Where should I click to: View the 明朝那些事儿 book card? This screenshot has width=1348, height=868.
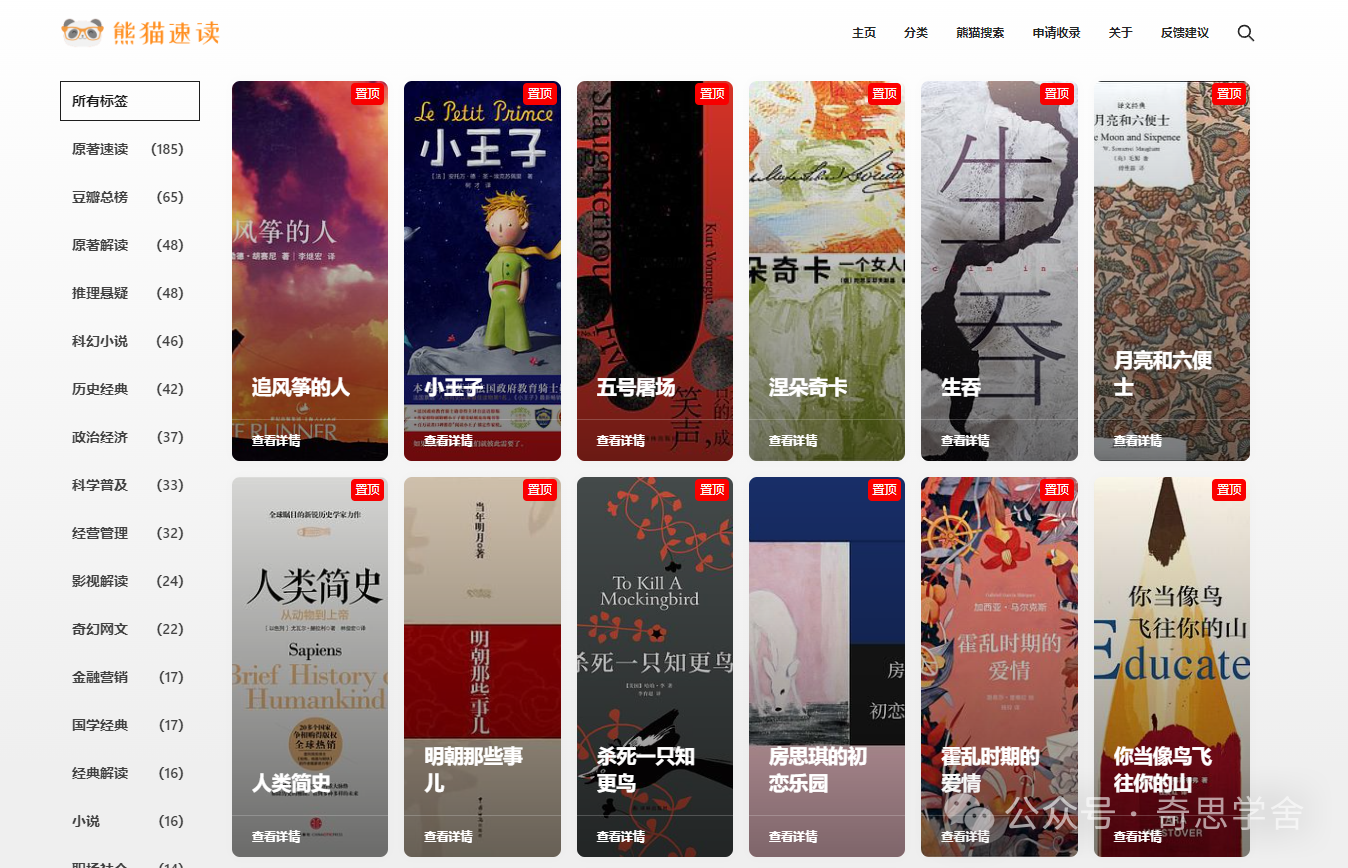click(x=482, y=666)
